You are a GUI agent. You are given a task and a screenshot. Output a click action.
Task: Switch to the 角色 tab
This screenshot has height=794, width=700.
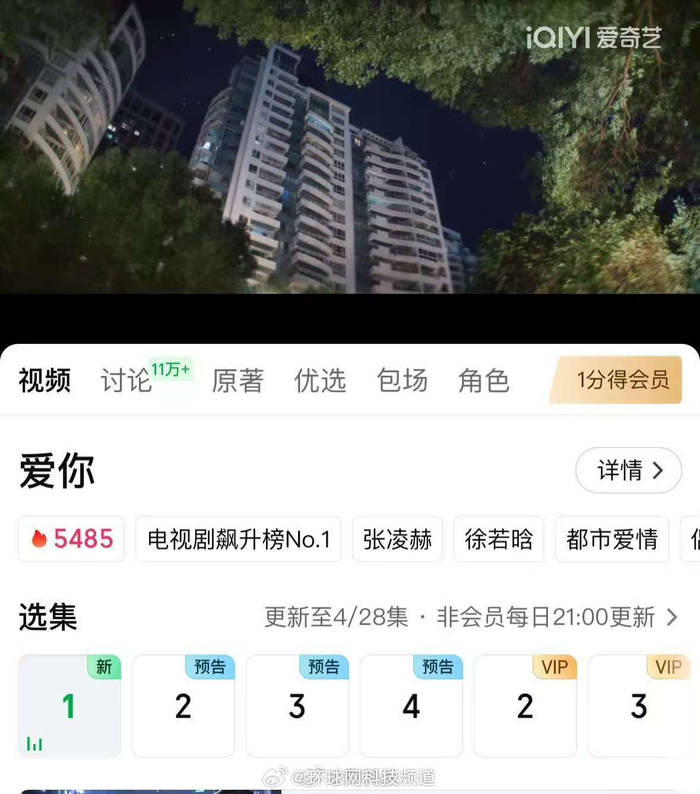484,381
